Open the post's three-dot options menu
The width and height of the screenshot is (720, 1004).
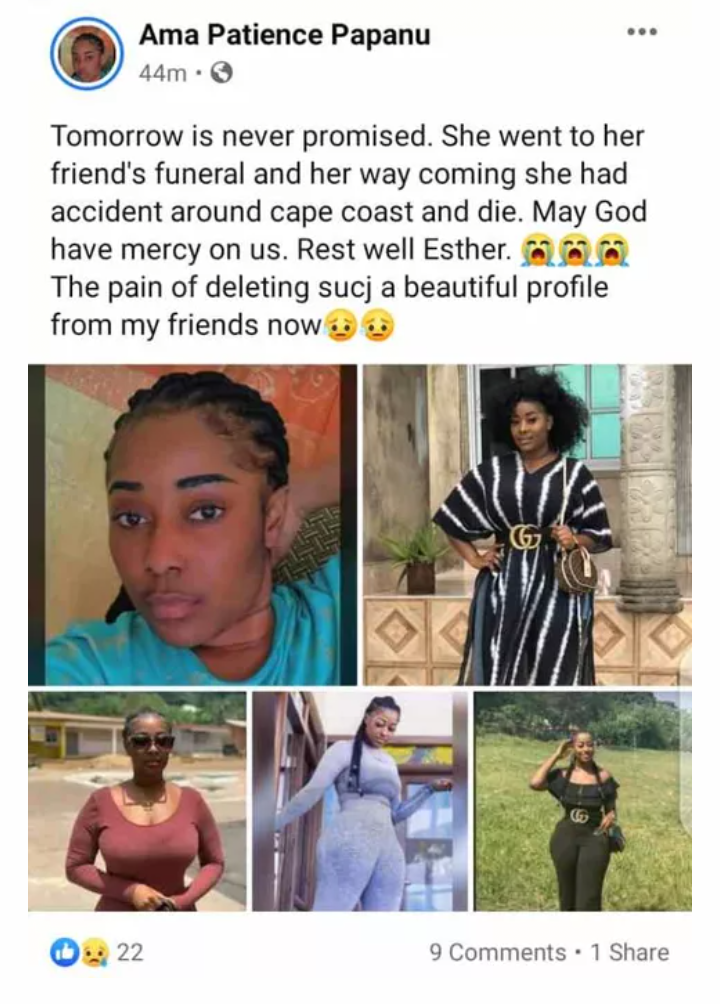[x=641, y=32]
